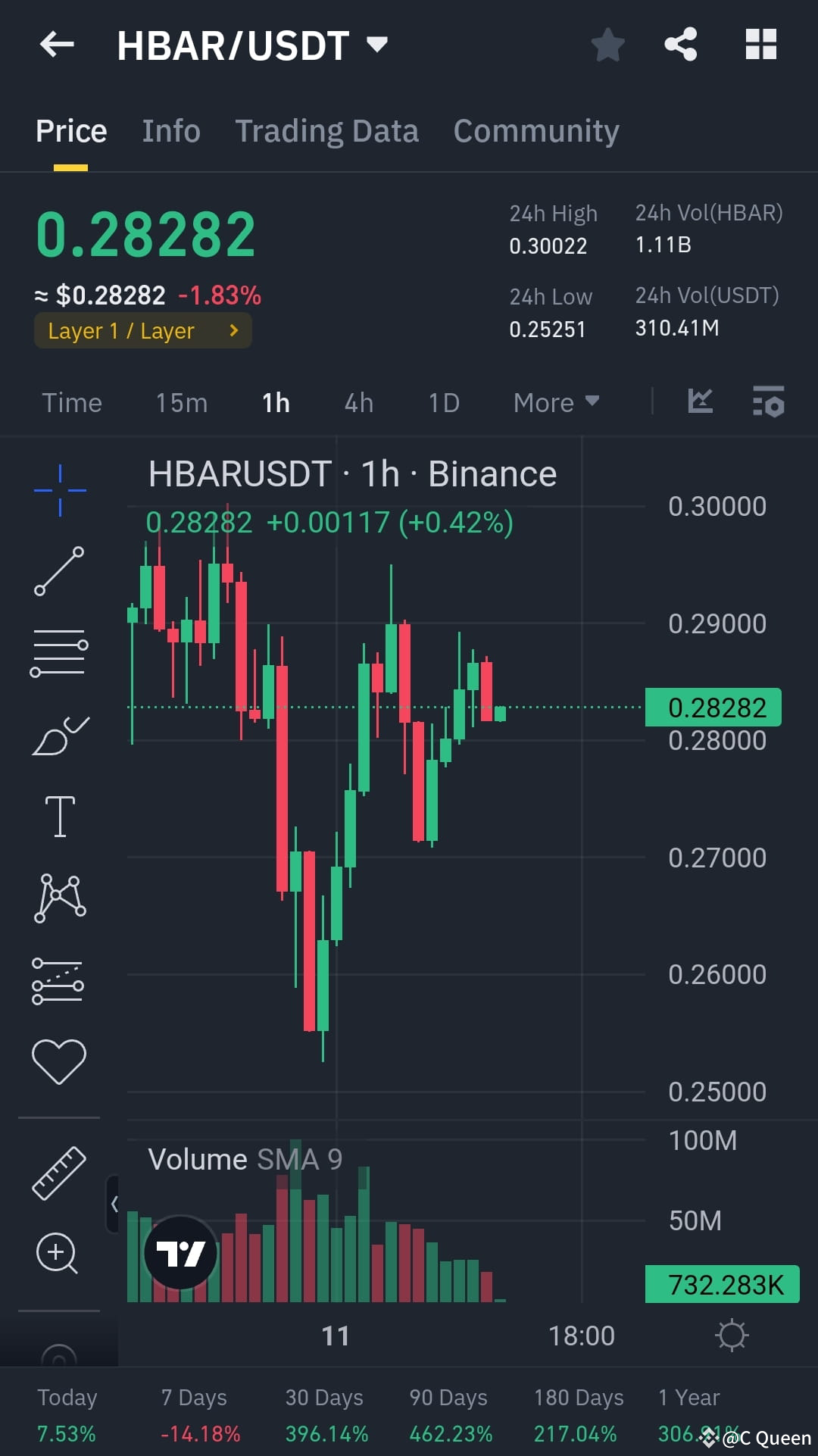Open the horizontal lines drawing tool
This screenshot has height=1456, width=818.
coord(60,650)
